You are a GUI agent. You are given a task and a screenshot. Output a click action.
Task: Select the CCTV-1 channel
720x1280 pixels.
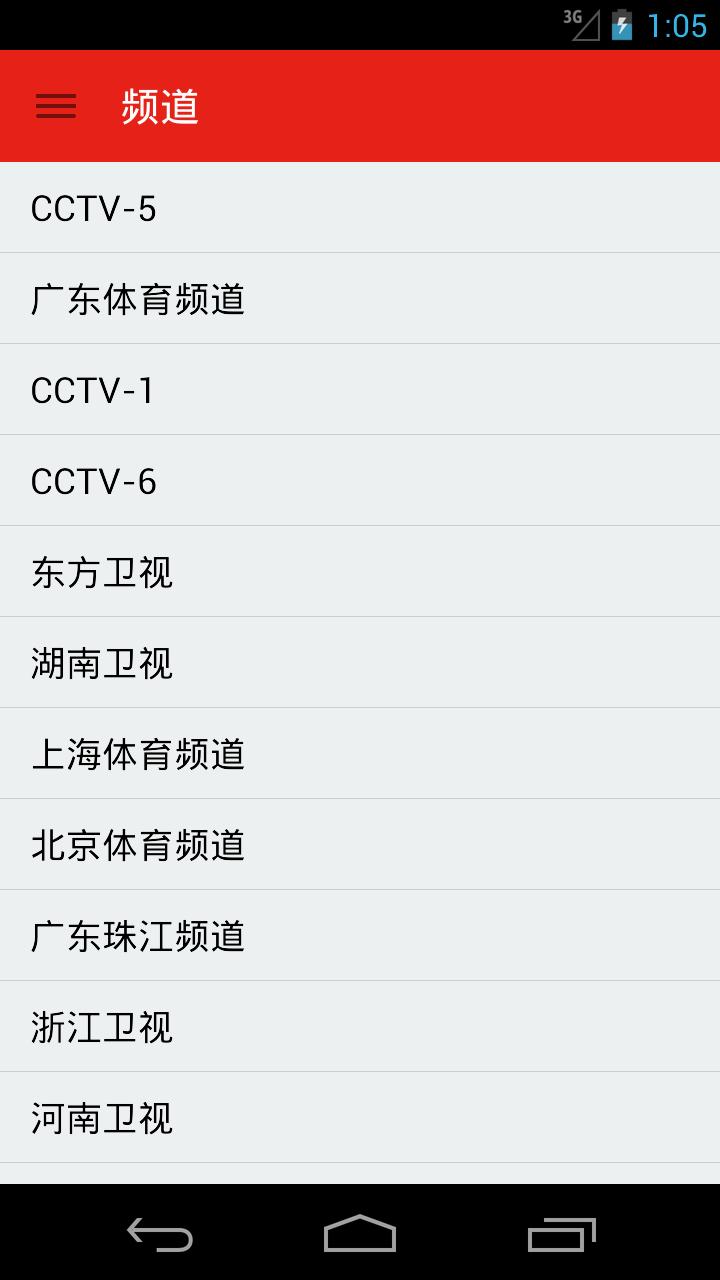[x=360, y=389]
